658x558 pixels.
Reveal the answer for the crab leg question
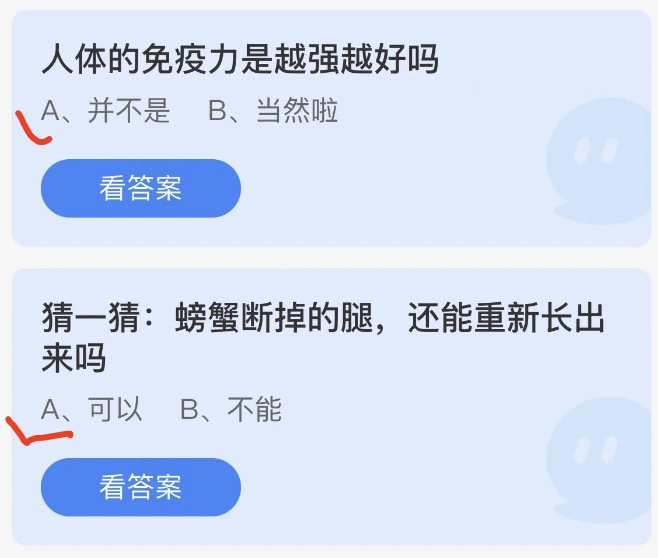(140, 487)
